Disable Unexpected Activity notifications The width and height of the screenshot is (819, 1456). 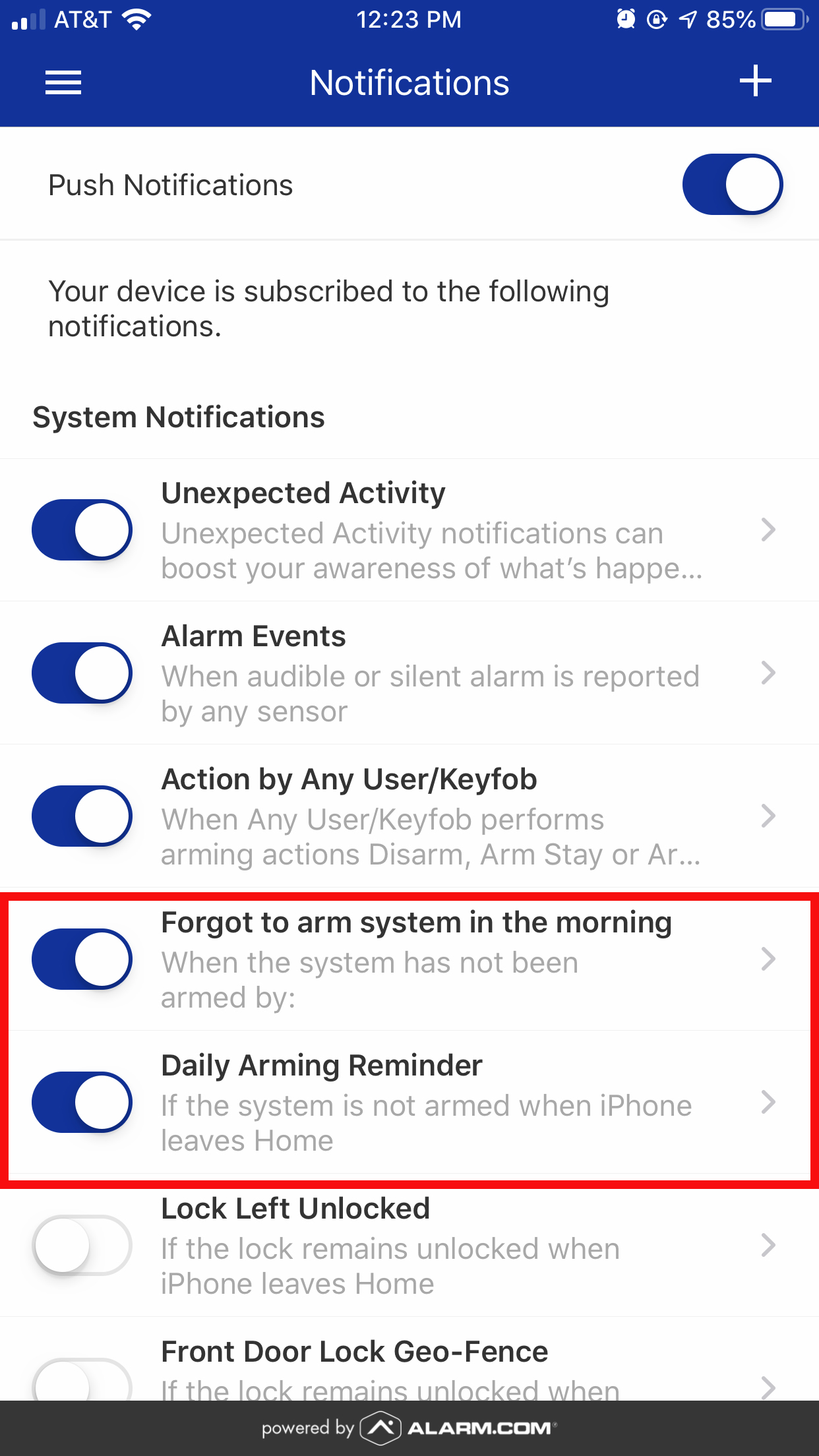point(82,530)
